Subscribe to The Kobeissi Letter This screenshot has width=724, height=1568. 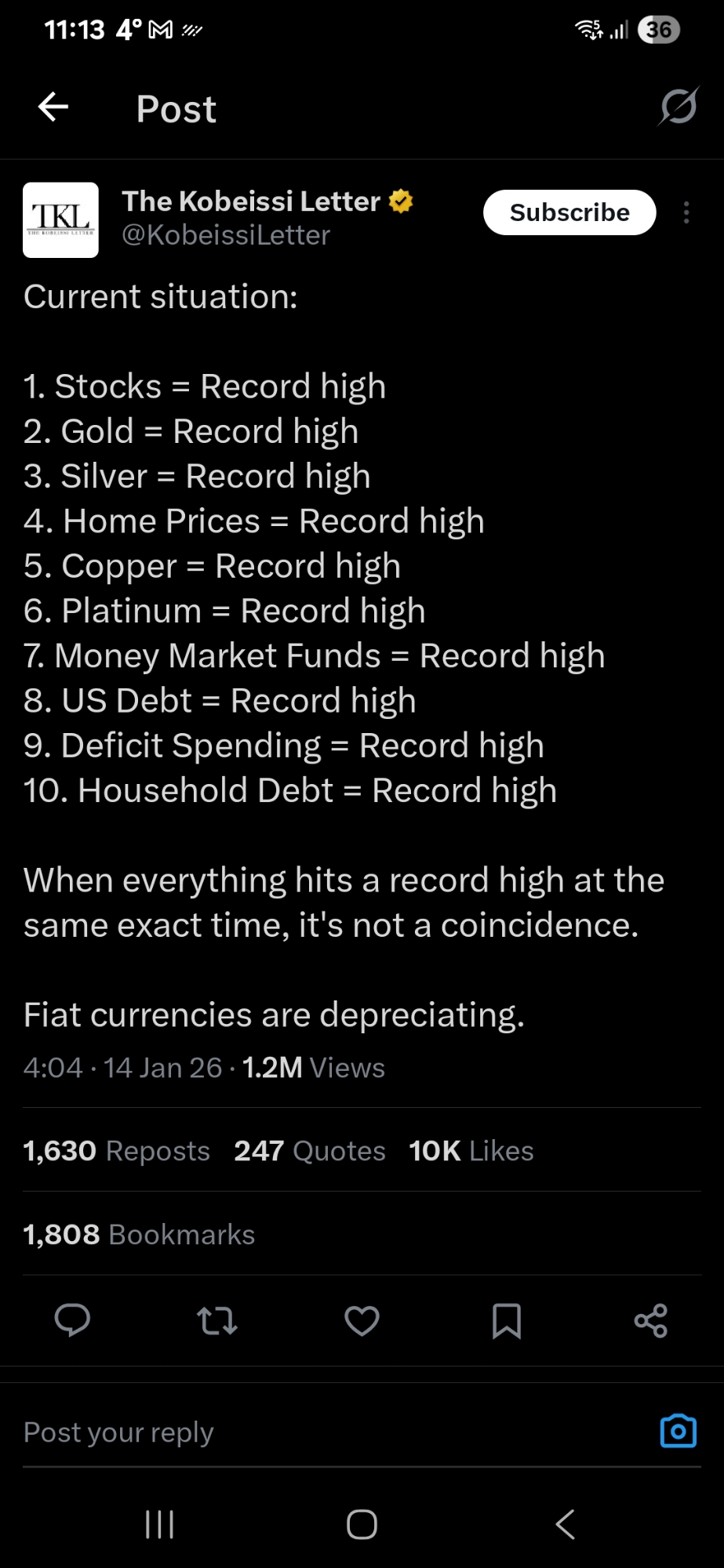click(x=569, y=212)
